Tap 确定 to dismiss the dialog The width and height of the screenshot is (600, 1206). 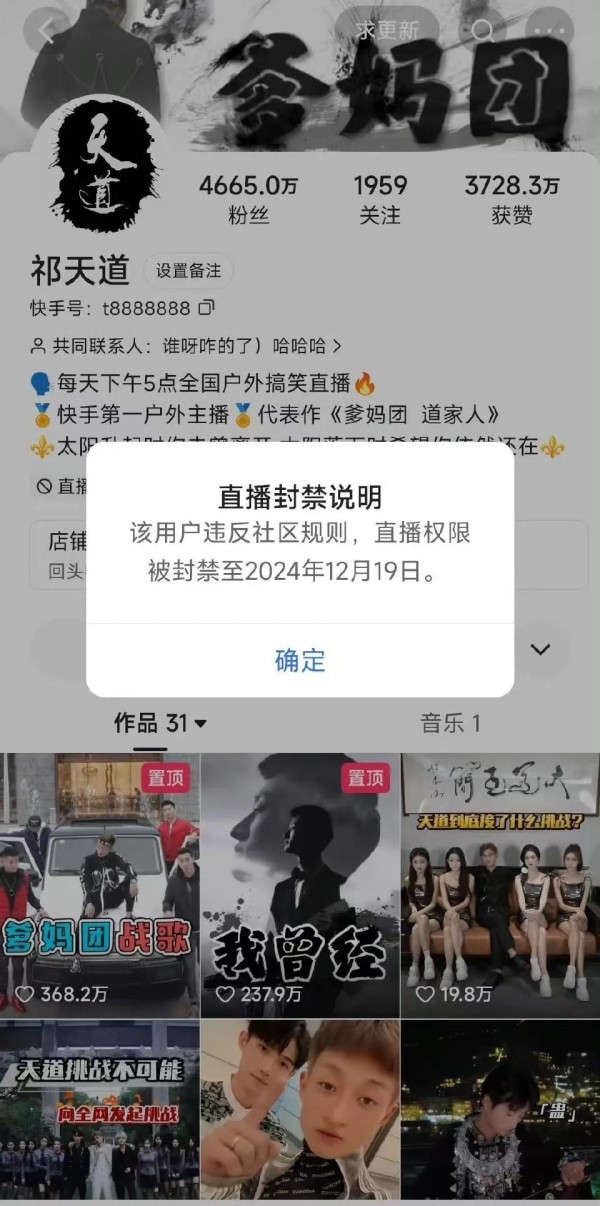[x=300, y=660]
